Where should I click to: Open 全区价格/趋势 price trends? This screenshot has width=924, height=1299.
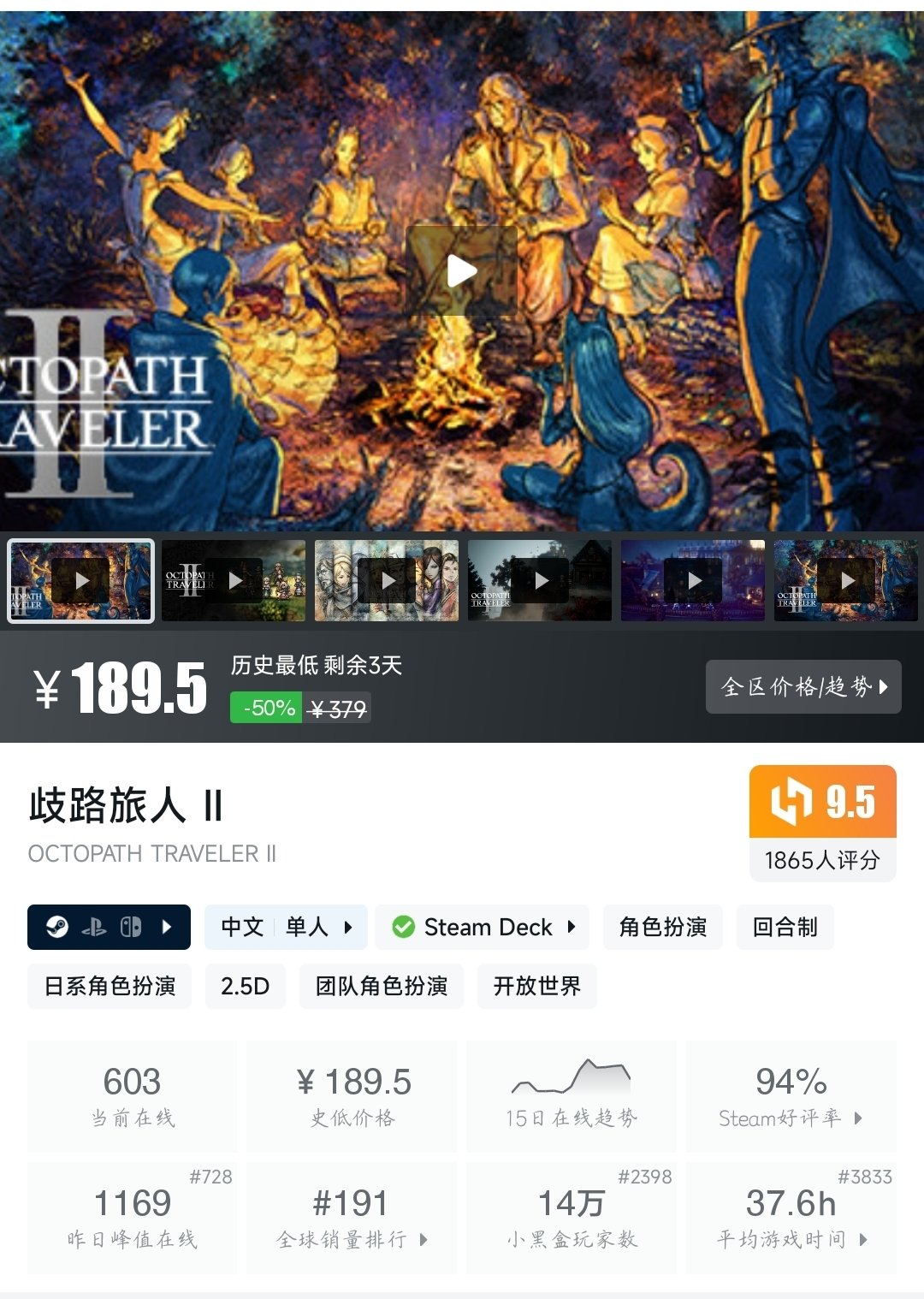click(x=803, y=686)
